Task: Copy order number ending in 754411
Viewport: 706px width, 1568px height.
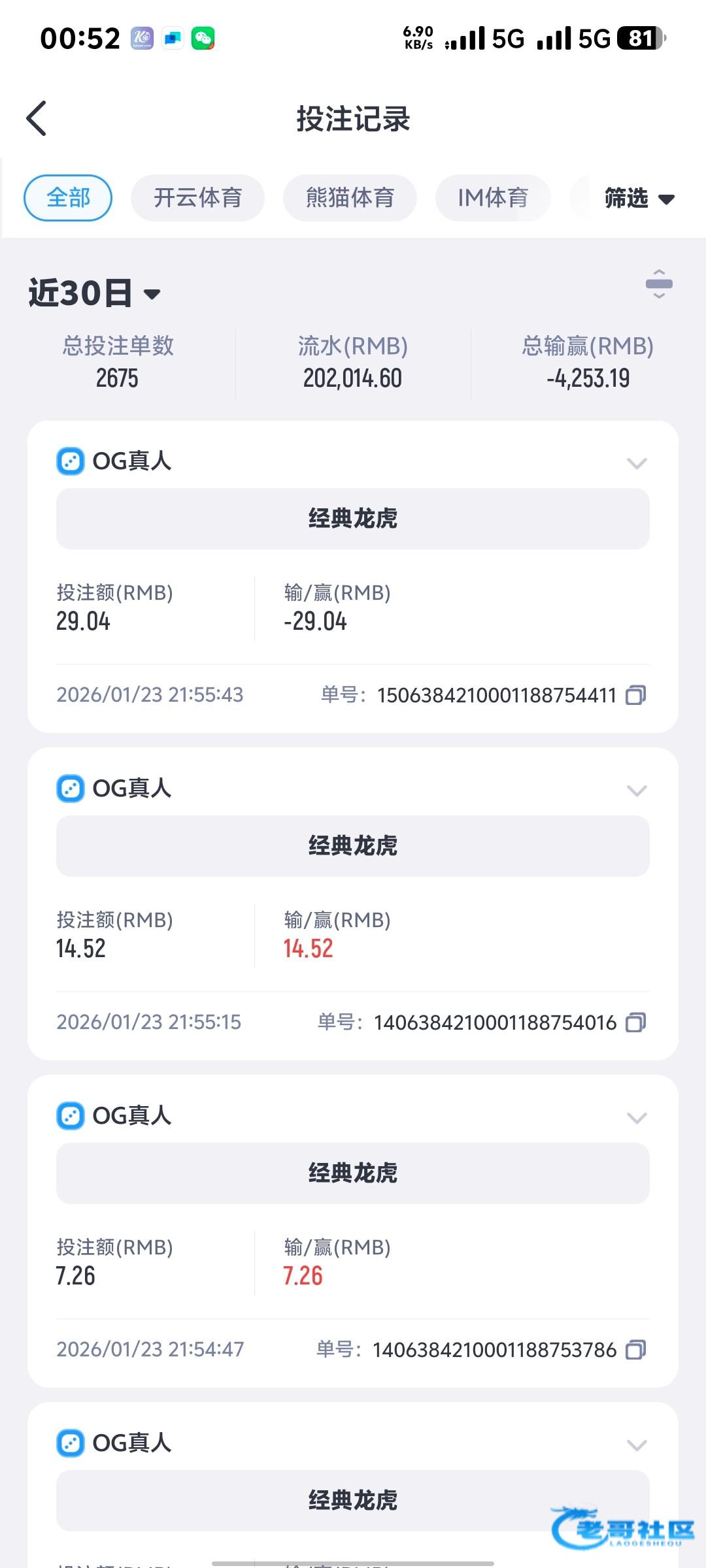Action: [x=635, y=695]
